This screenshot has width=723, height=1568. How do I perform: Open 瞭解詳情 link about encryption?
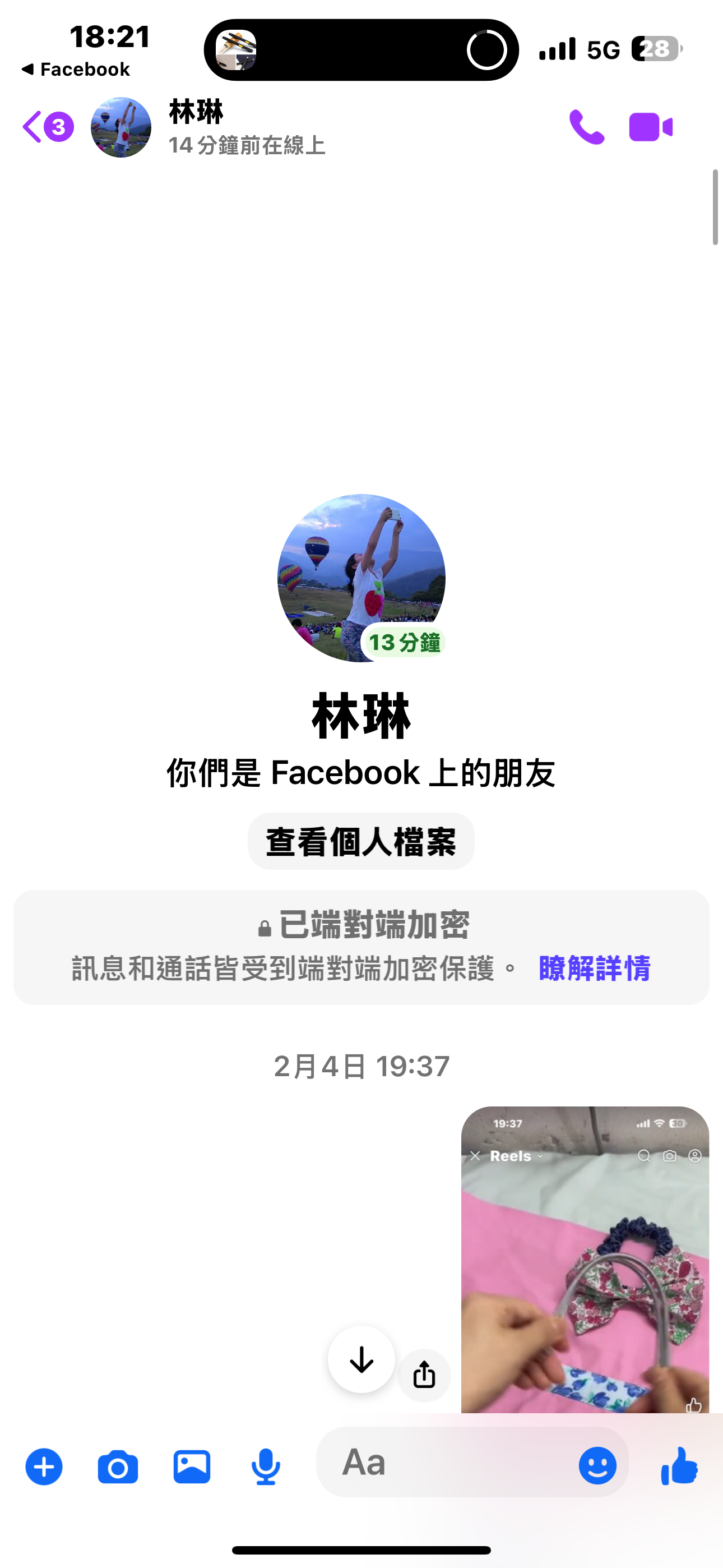(594, 969)
